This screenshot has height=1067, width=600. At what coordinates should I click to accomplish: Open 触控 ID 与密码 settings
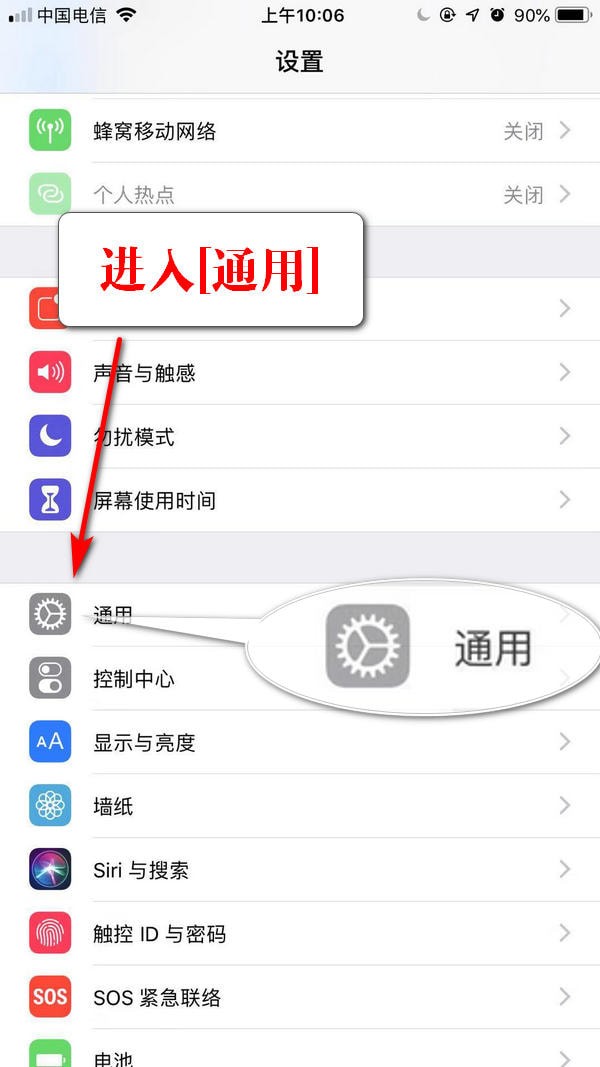point(300,934)
